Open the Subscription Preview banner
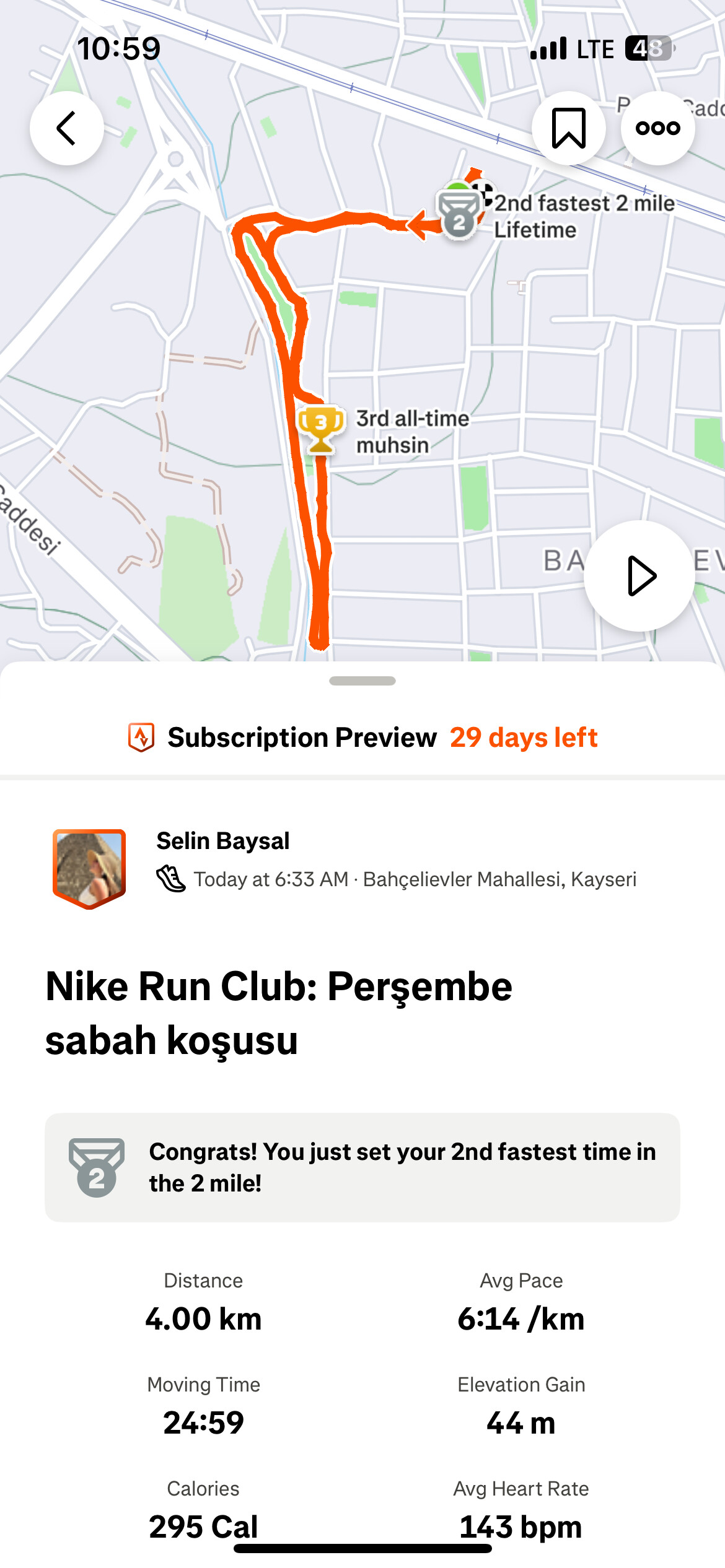Image resolution: width=725 pixels, height=1568 pixels. (362, 738)
